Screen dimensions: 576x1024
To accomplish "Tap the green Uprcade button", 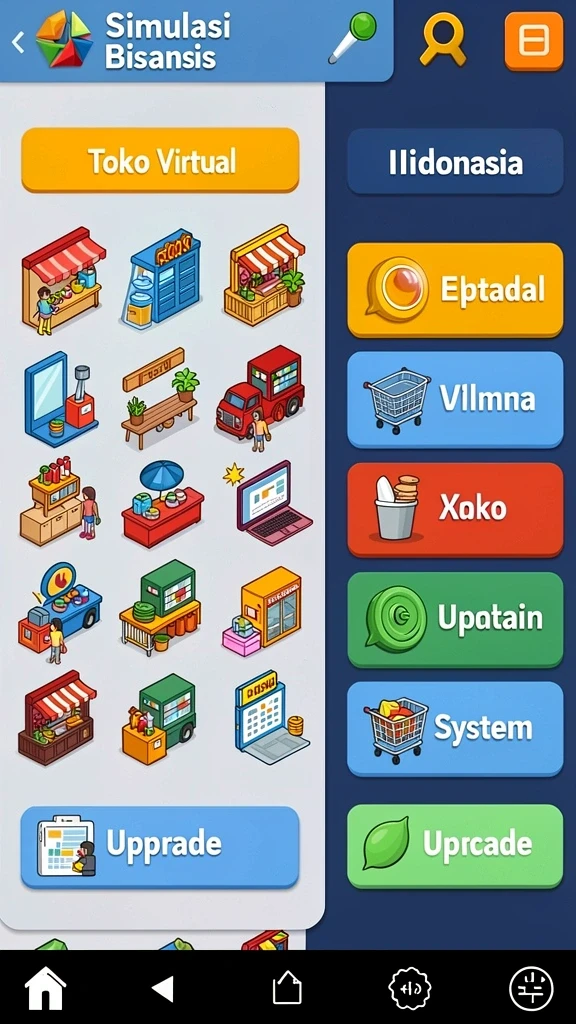I will click(x=455, y=846).
